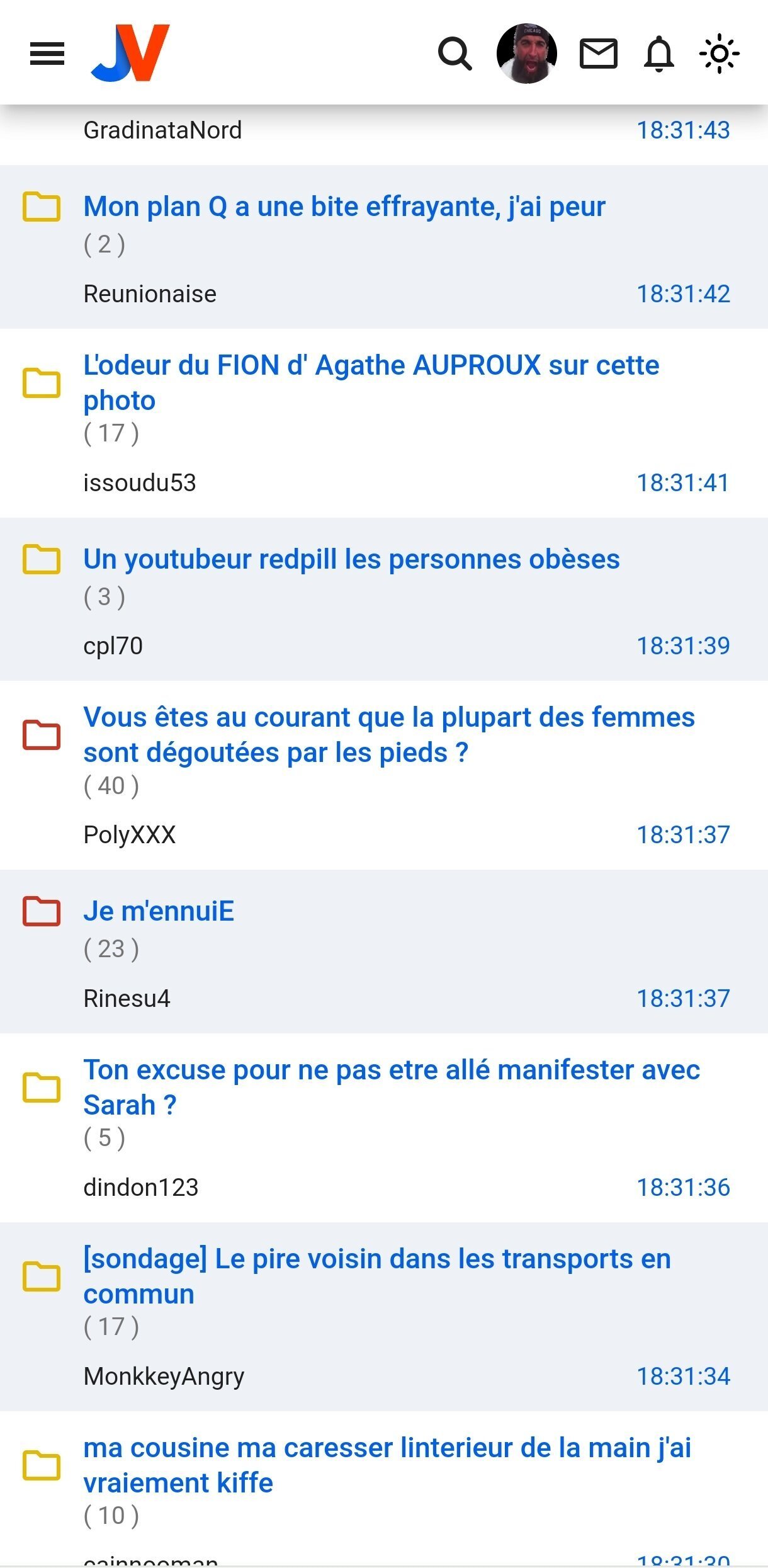Open topic 'ma cousine ma caresser linterieur'
The width and height of the screenshot is (768, 1568).
387,1465
